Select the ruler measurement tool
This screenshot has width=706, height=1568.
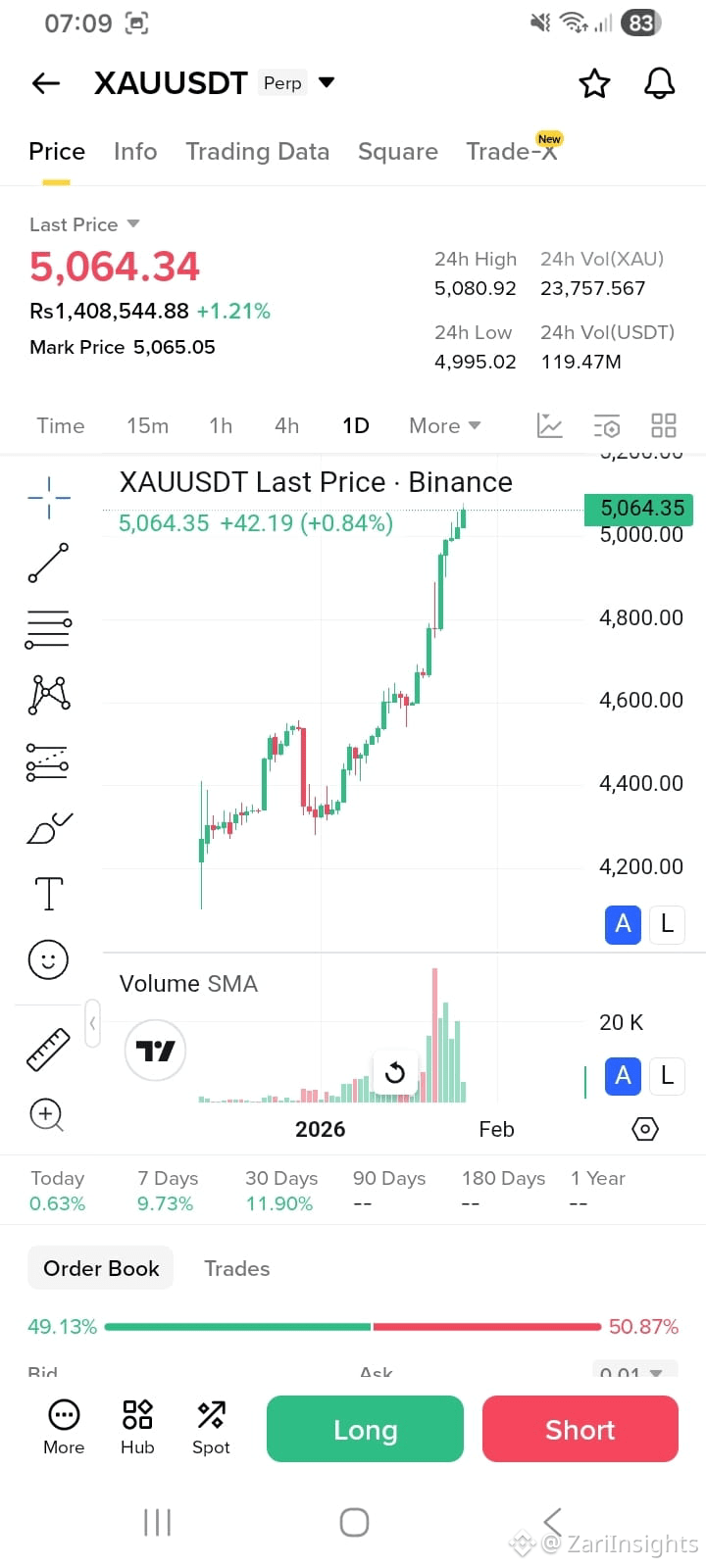[x=49, y=1049]
